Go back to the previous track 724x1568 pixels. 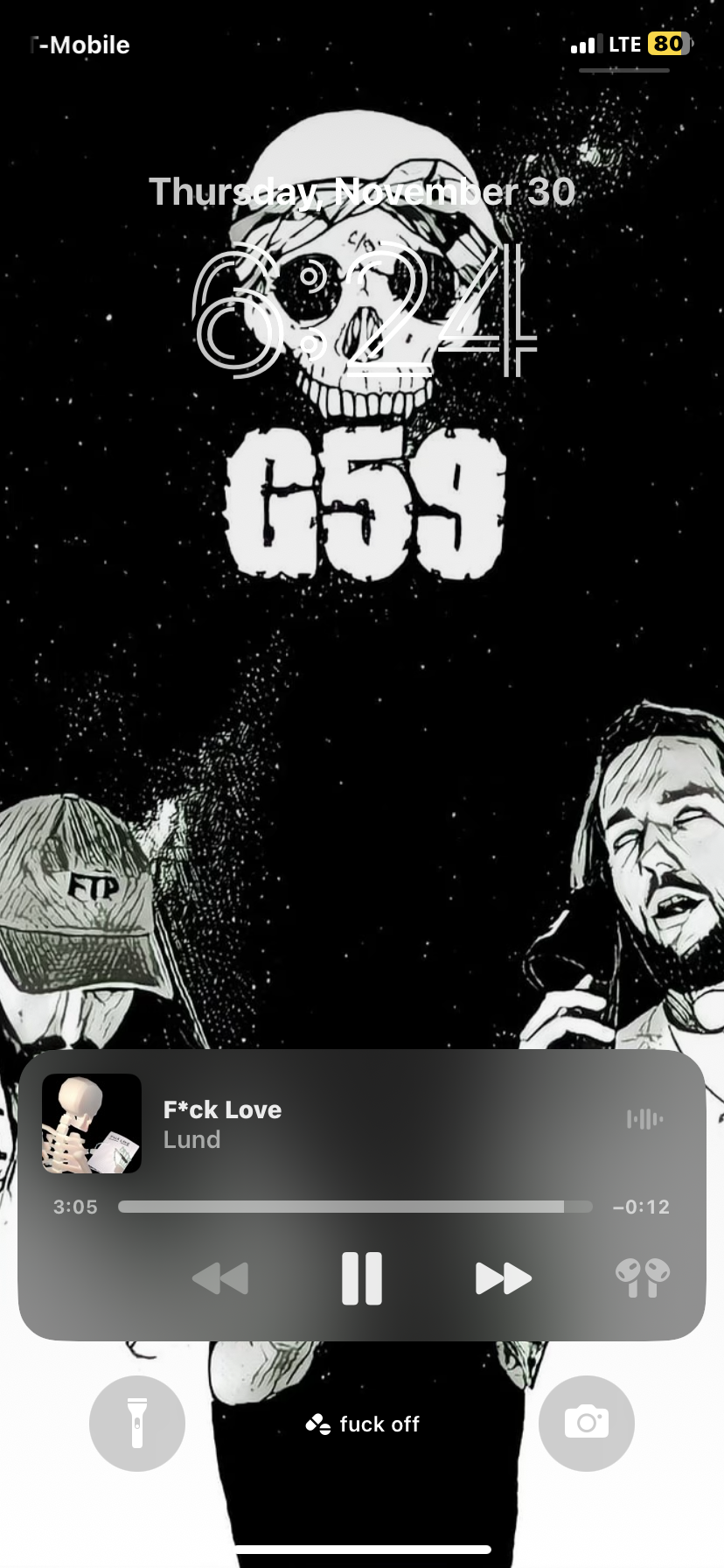(x=220, y=1278)
